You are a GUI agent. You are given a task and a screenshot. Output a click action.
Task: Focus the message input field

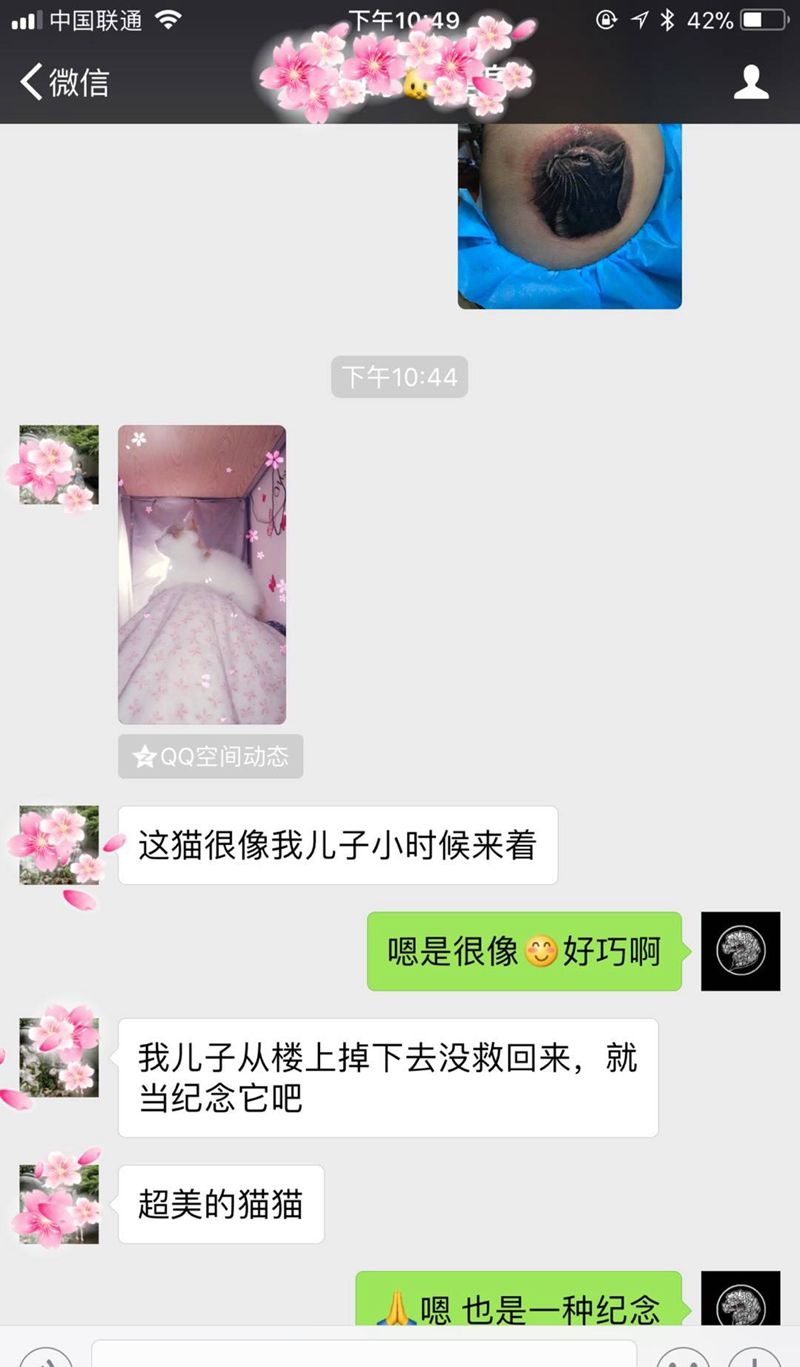click(x=363, y=1355)
